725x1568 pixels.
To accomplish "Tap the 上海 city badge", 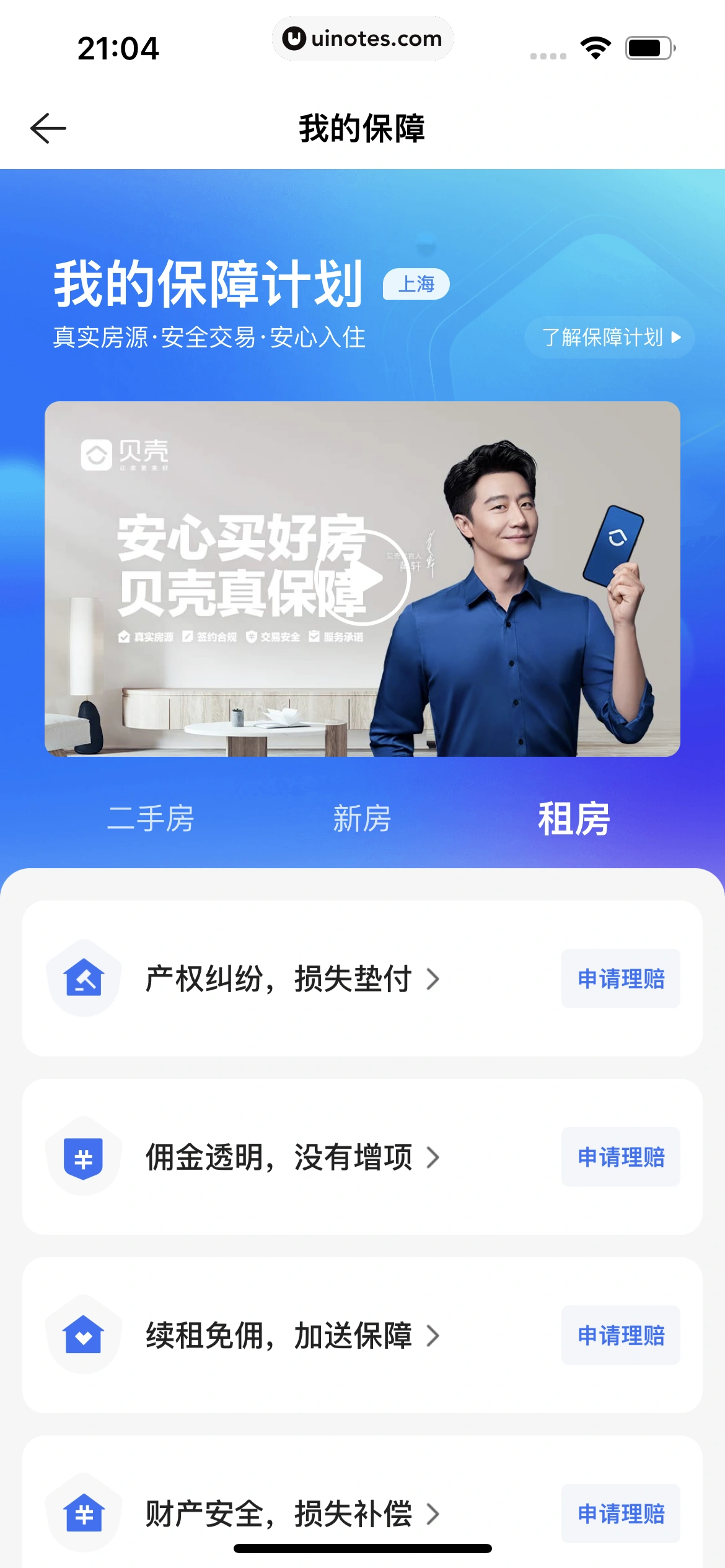I will pyautogui.click(x=416, y=284).
